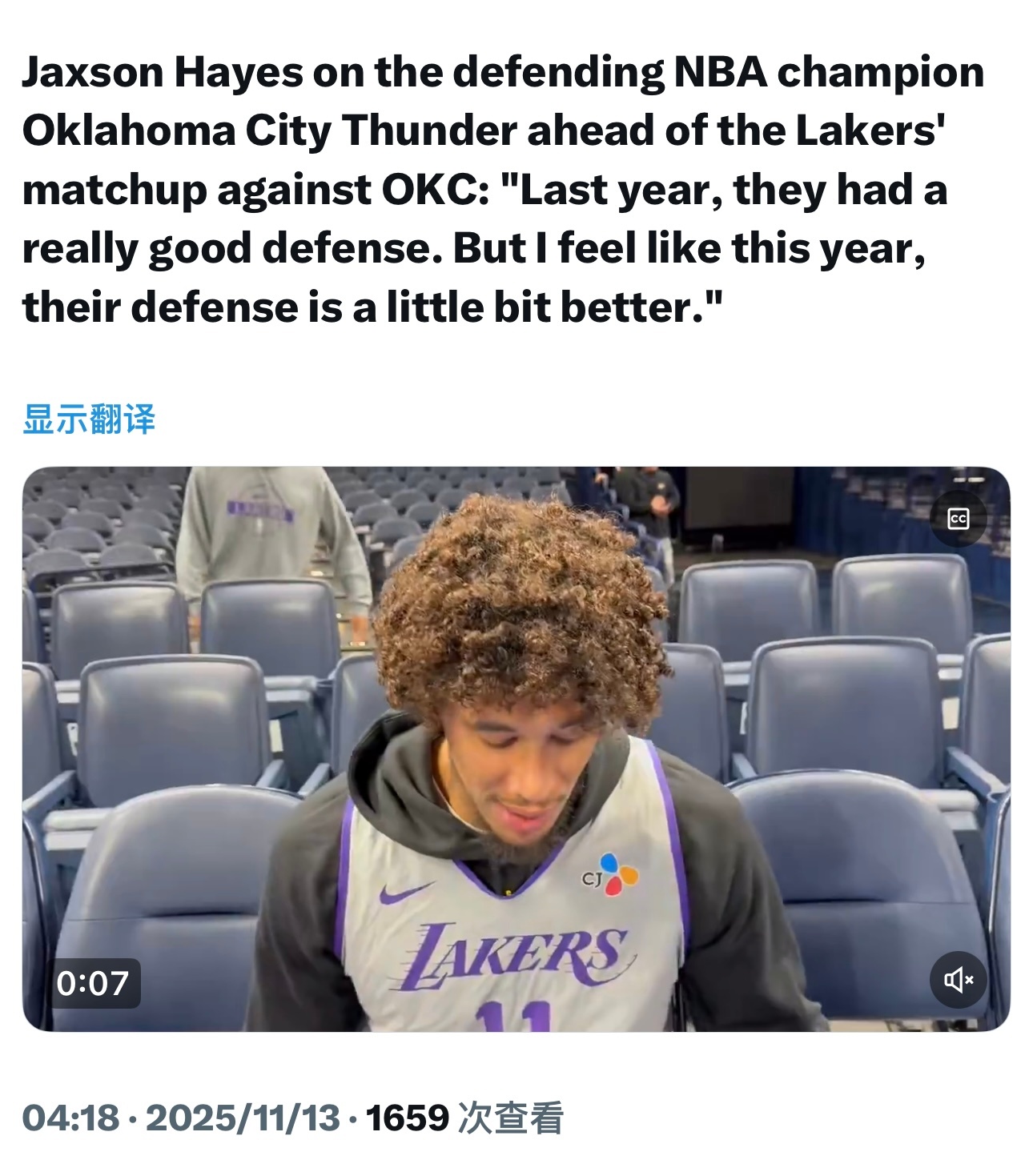The image size is (1033, 1176).
Task: Tap 显示翻译 to translate the post
Action: pyautogui.click(x=89, y=419)
